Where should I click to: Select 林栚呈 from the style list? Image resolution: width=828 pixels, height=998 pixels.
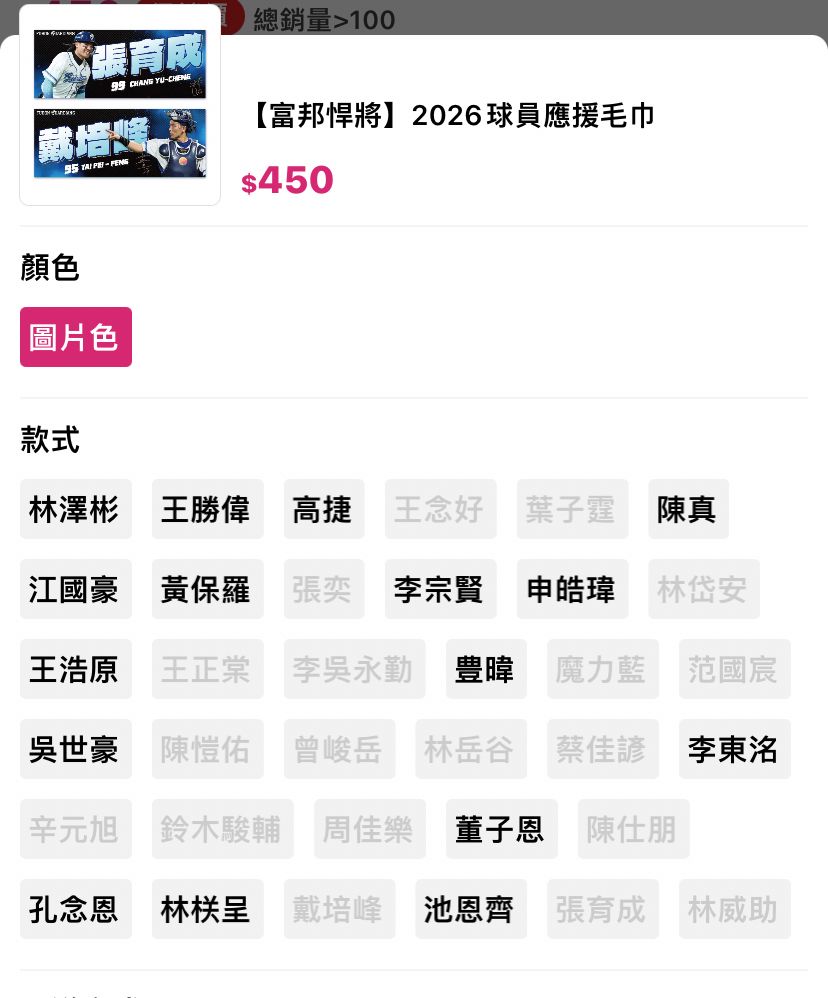pos(208,909)
